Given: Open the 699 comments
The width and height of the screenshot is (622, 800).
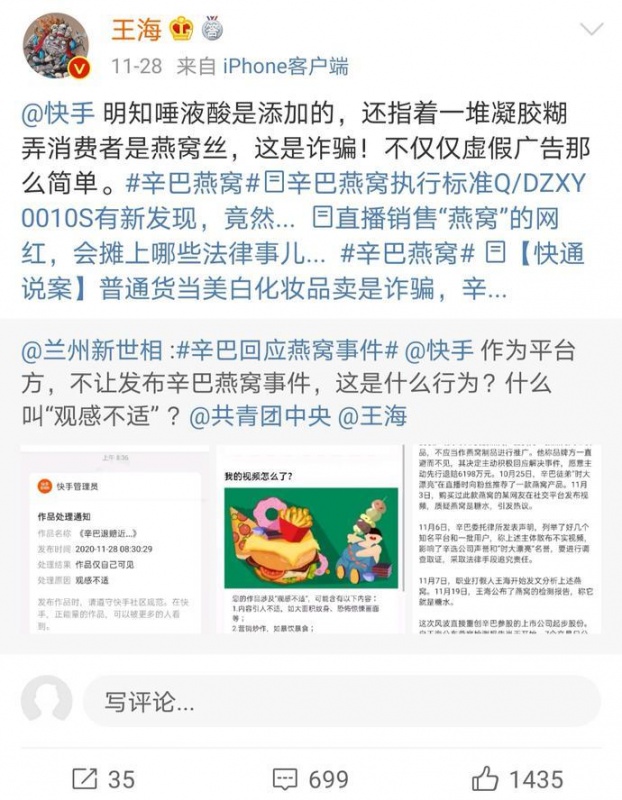Looking at the screenshot, I should [x=311, y=778].
